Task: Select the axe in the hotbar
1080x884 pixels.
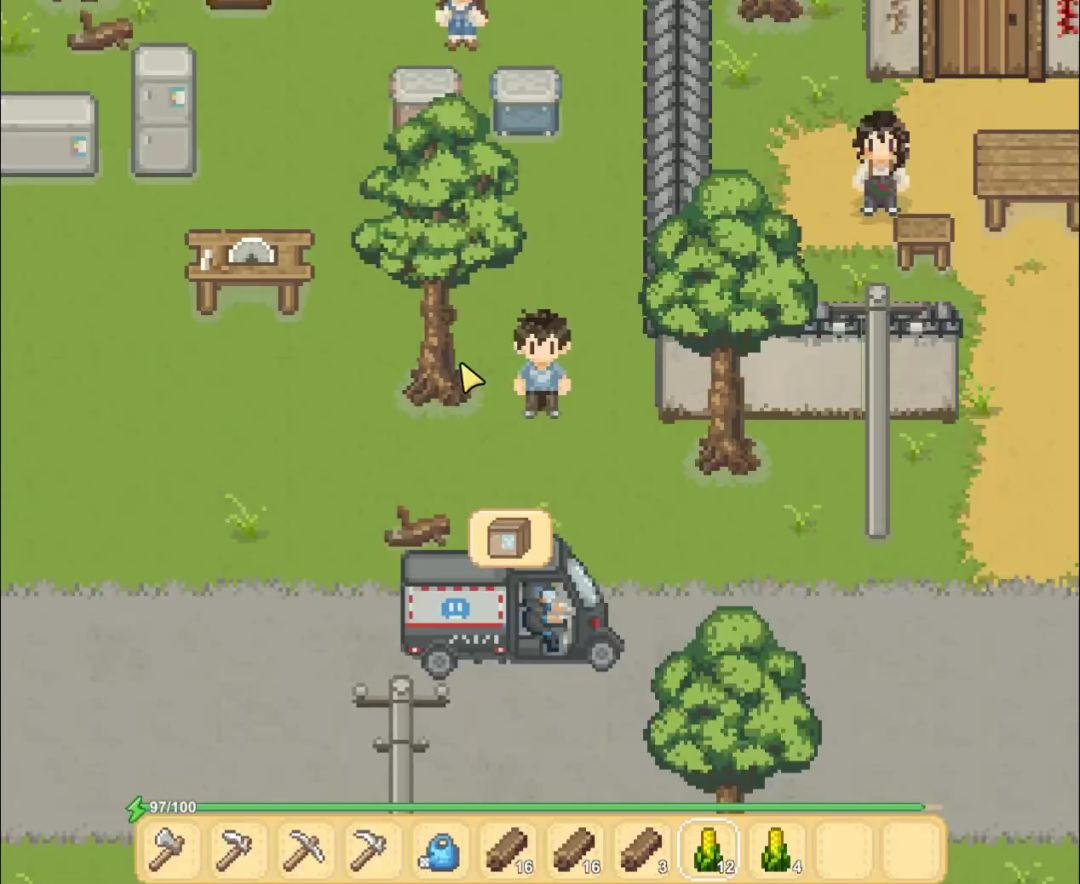Action: [x=167, y=850]
